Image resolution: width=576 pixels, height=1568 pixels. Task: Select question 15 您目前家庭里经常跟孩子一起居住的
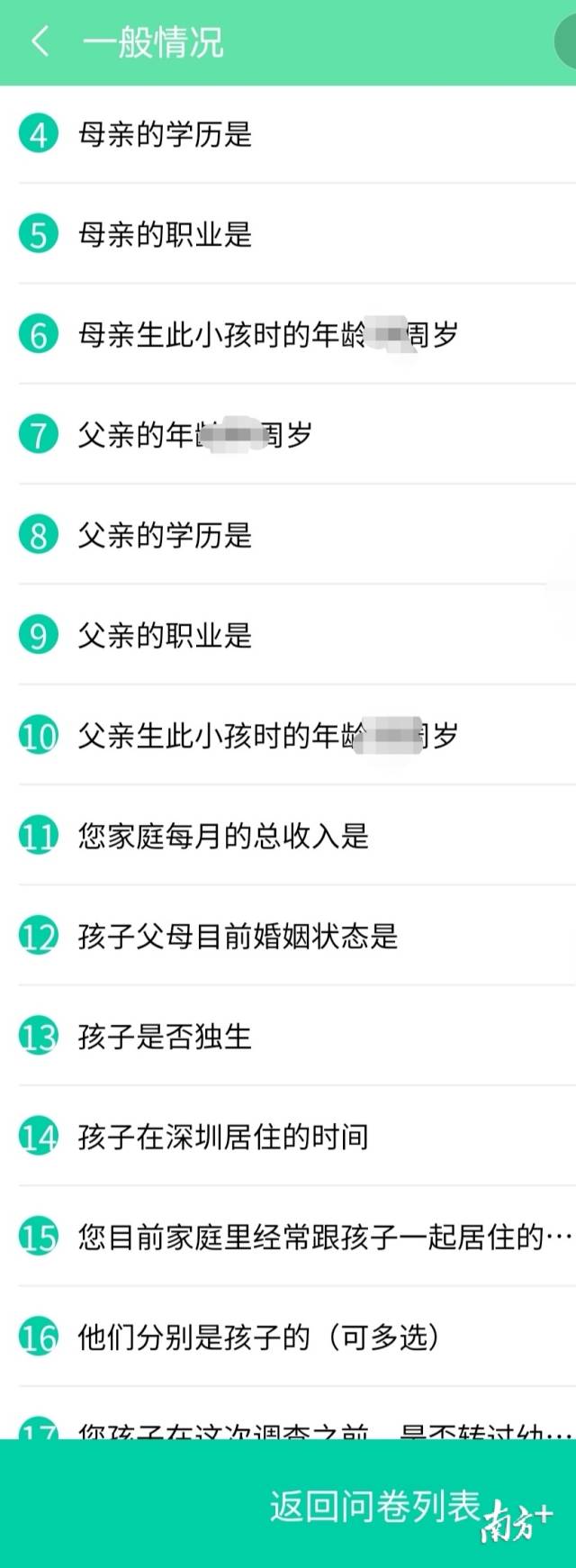[324, 1237]
